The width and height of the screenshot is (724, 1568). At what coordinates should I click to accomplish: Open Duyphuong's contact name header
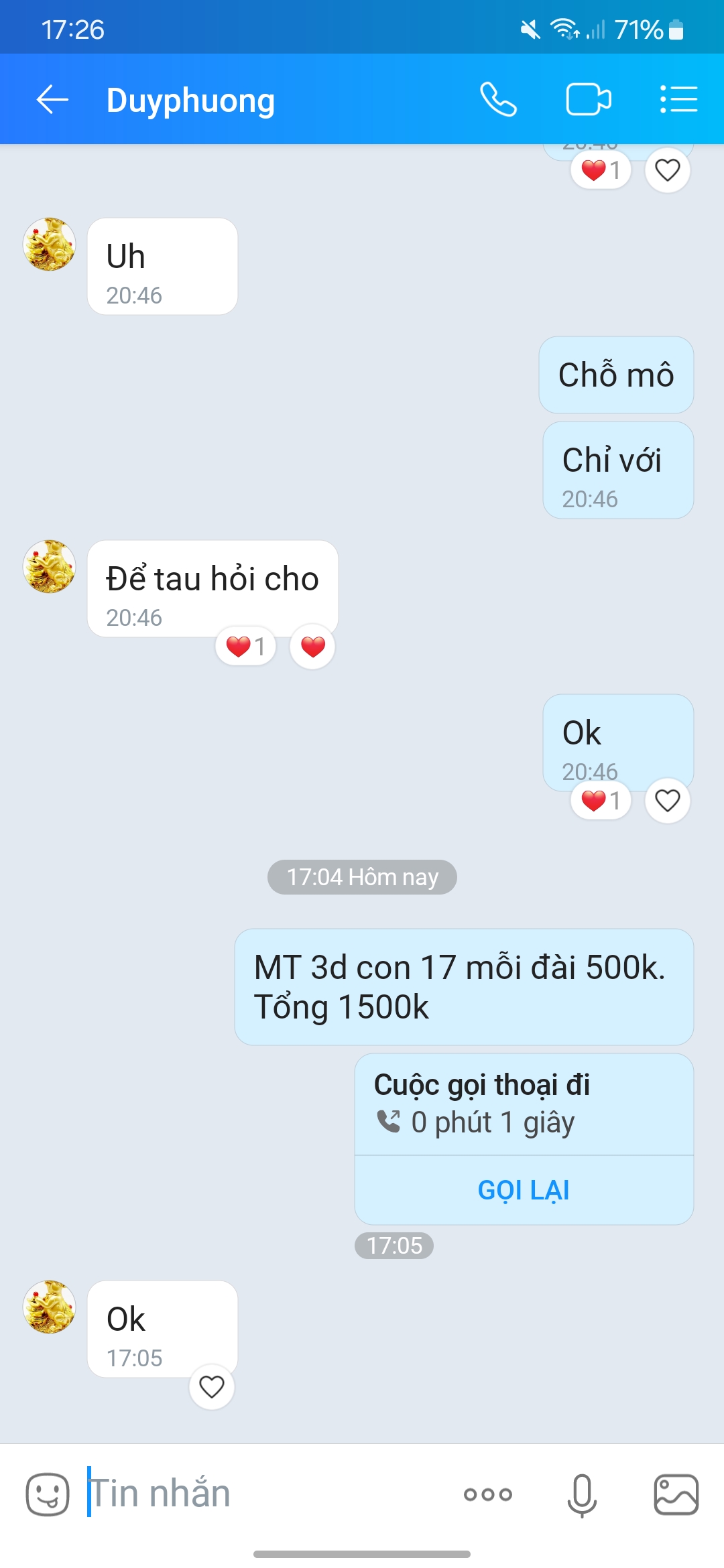tap(190, 101)
